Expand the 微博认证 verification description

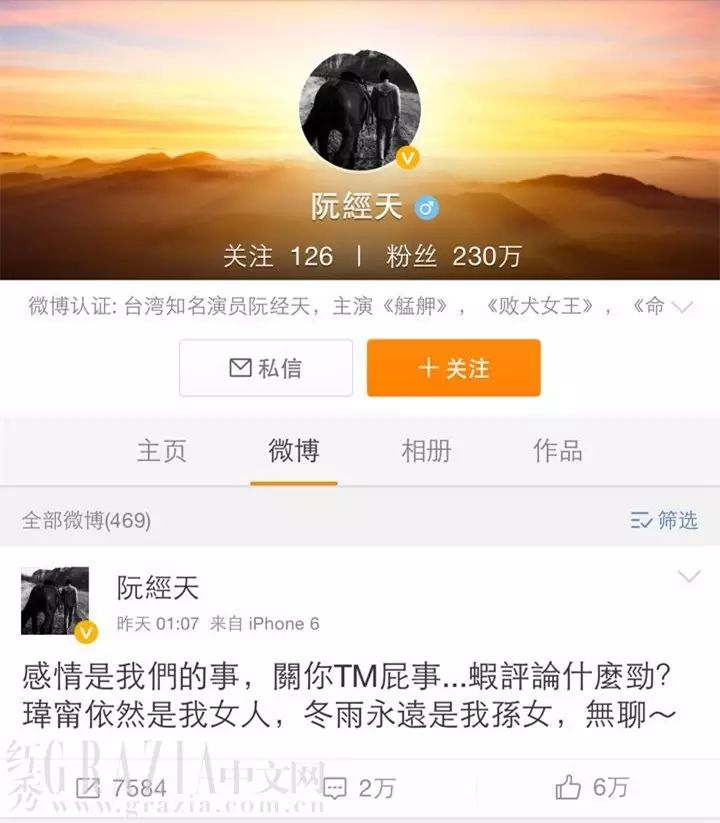pyautogui.click(x=682, y=307)
